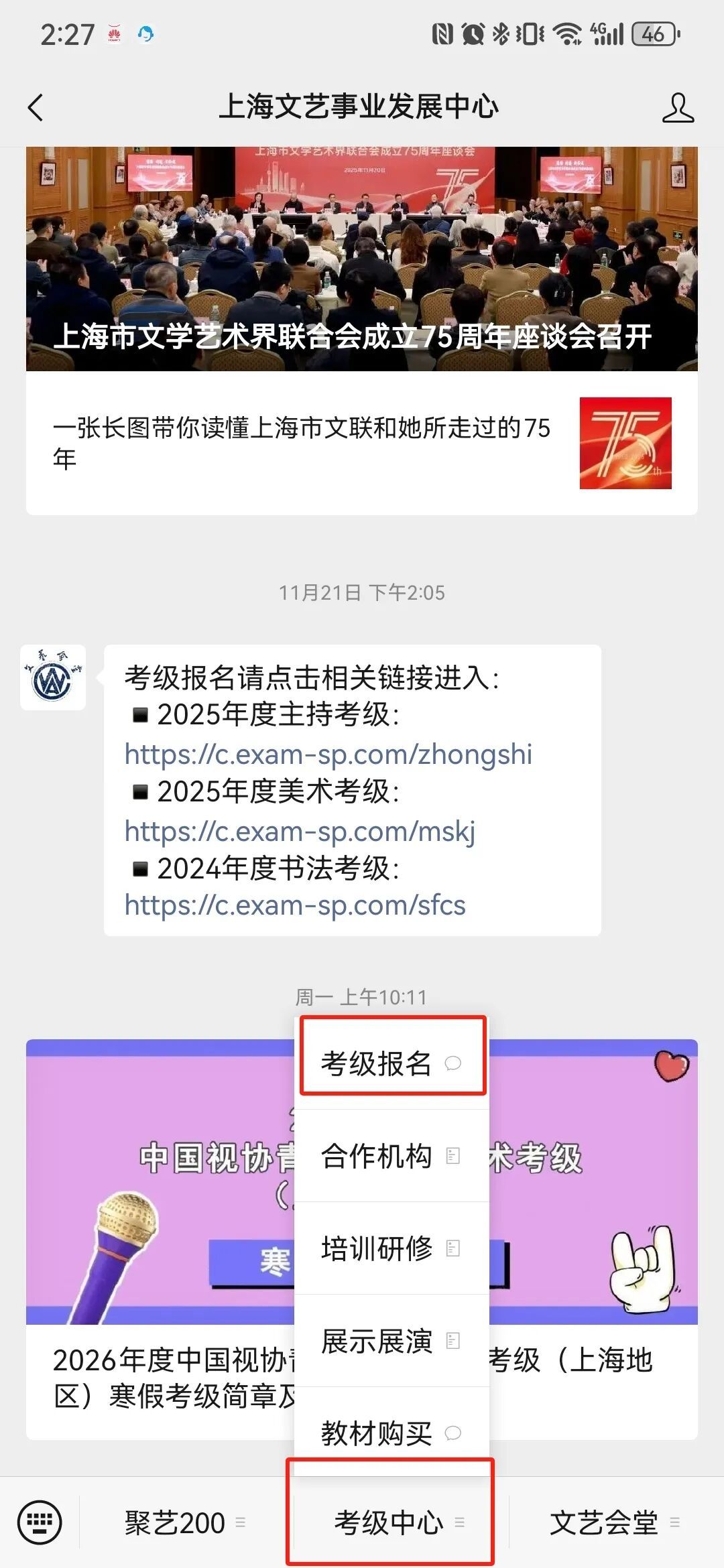Tap the 考级中心 bottom menu
This screenshot has height=1568, width=724.
coord(390,1522)
